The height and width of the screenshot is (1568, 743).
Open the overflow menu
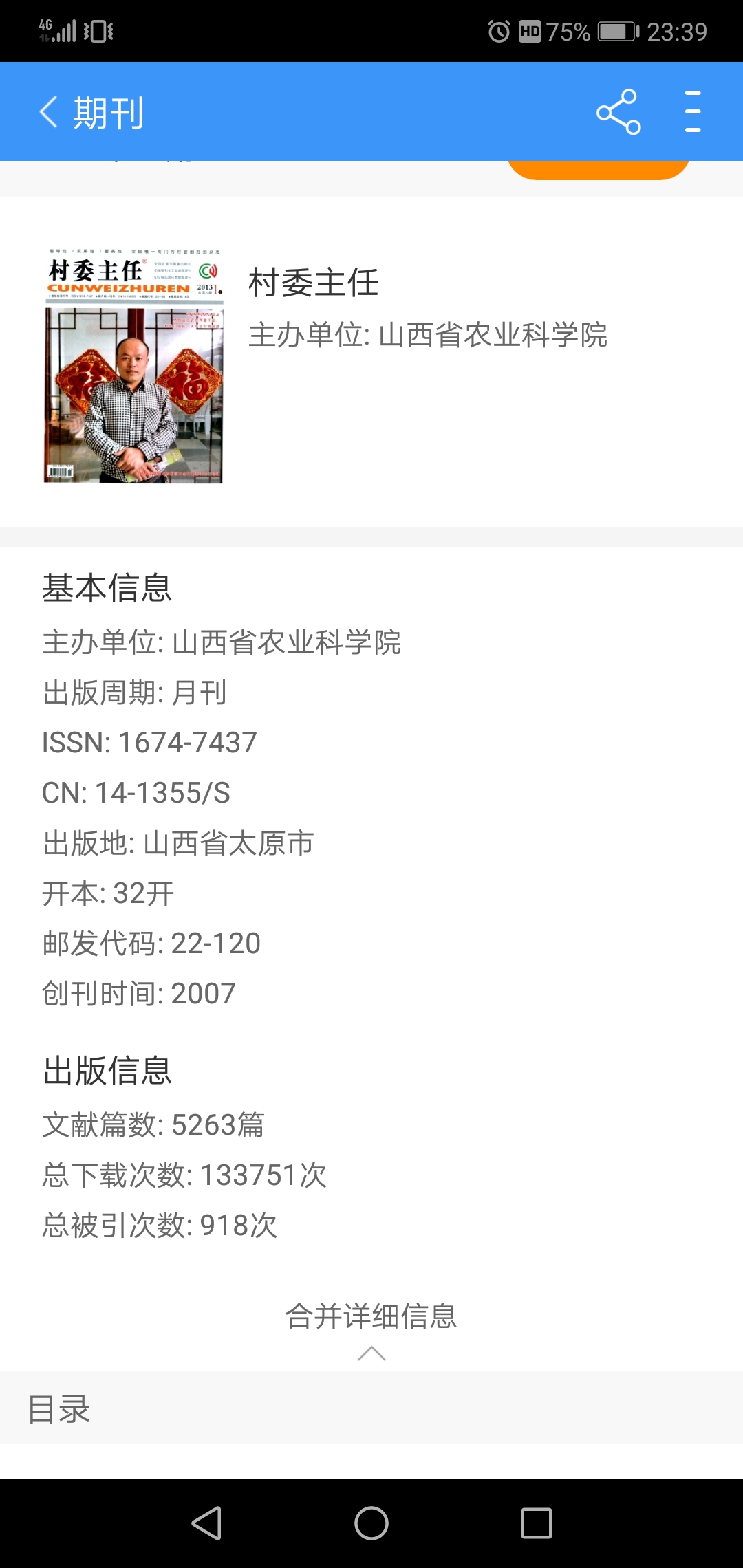pyautogui.click(x=693, y=111)
